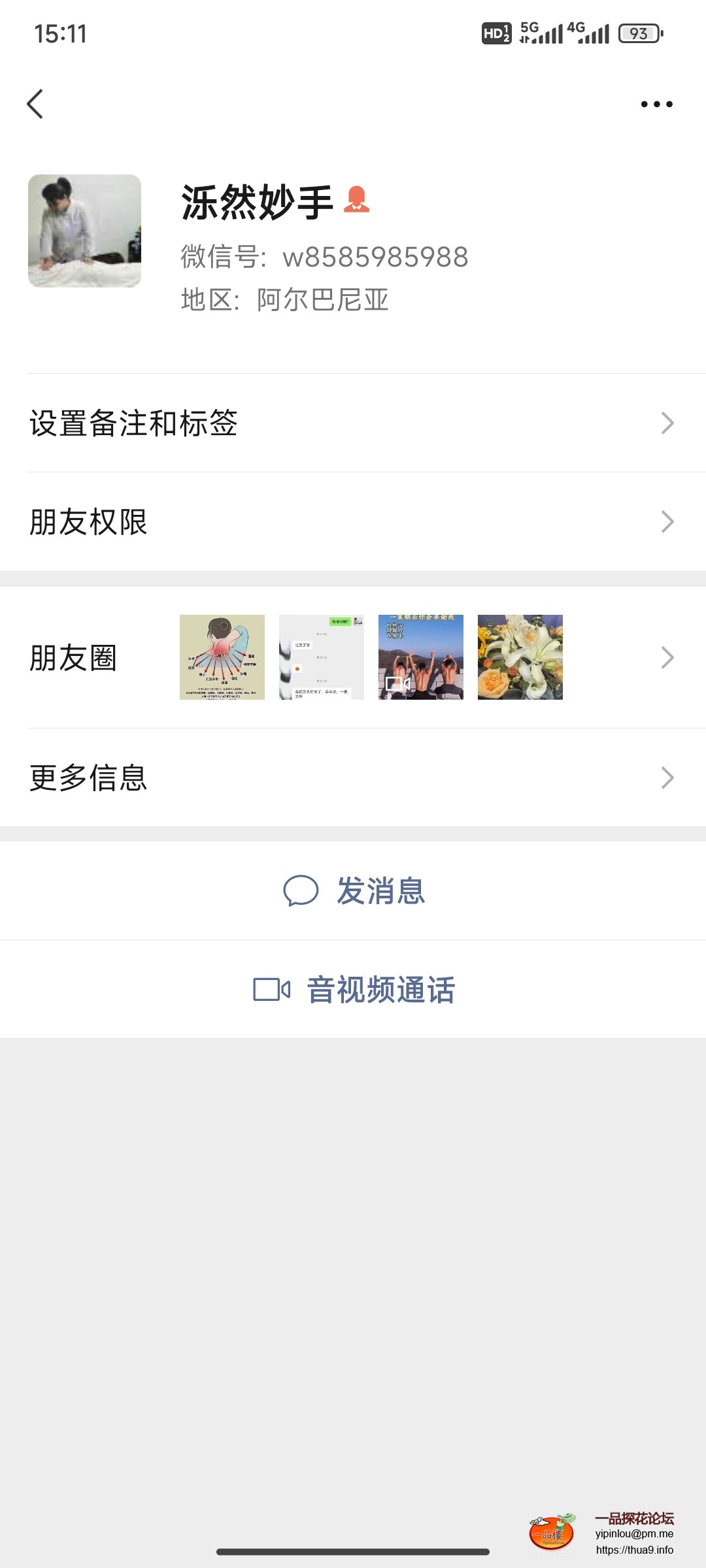The image size is (706, 1568).
Task: Open 更多信息 more information row
Action: pos(87,777)
